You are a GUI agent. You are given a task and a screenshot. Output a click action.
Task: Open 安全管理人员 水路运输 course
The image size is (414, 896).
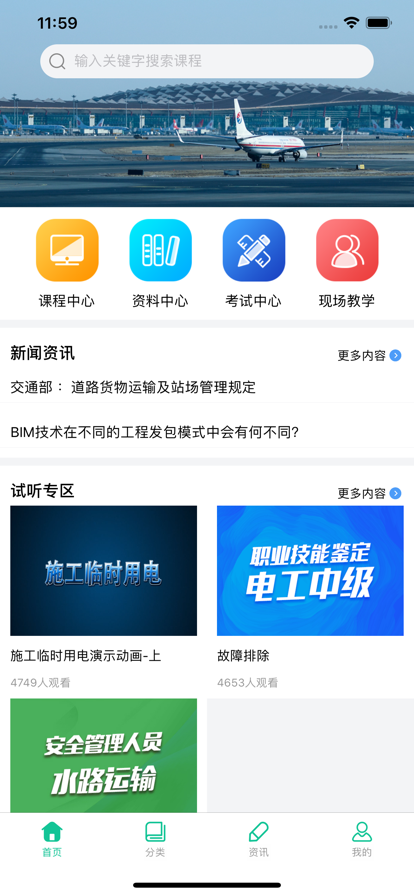point(104,755)
